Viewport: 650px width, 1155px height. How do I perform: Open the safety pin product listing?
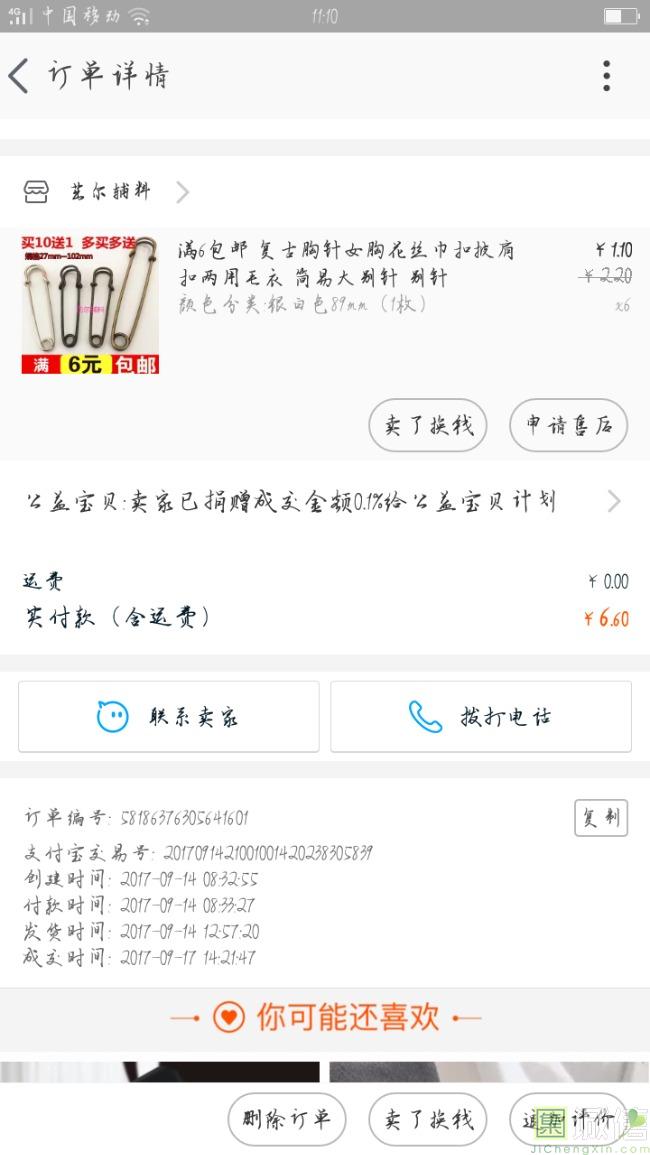(x=345, y=264)
